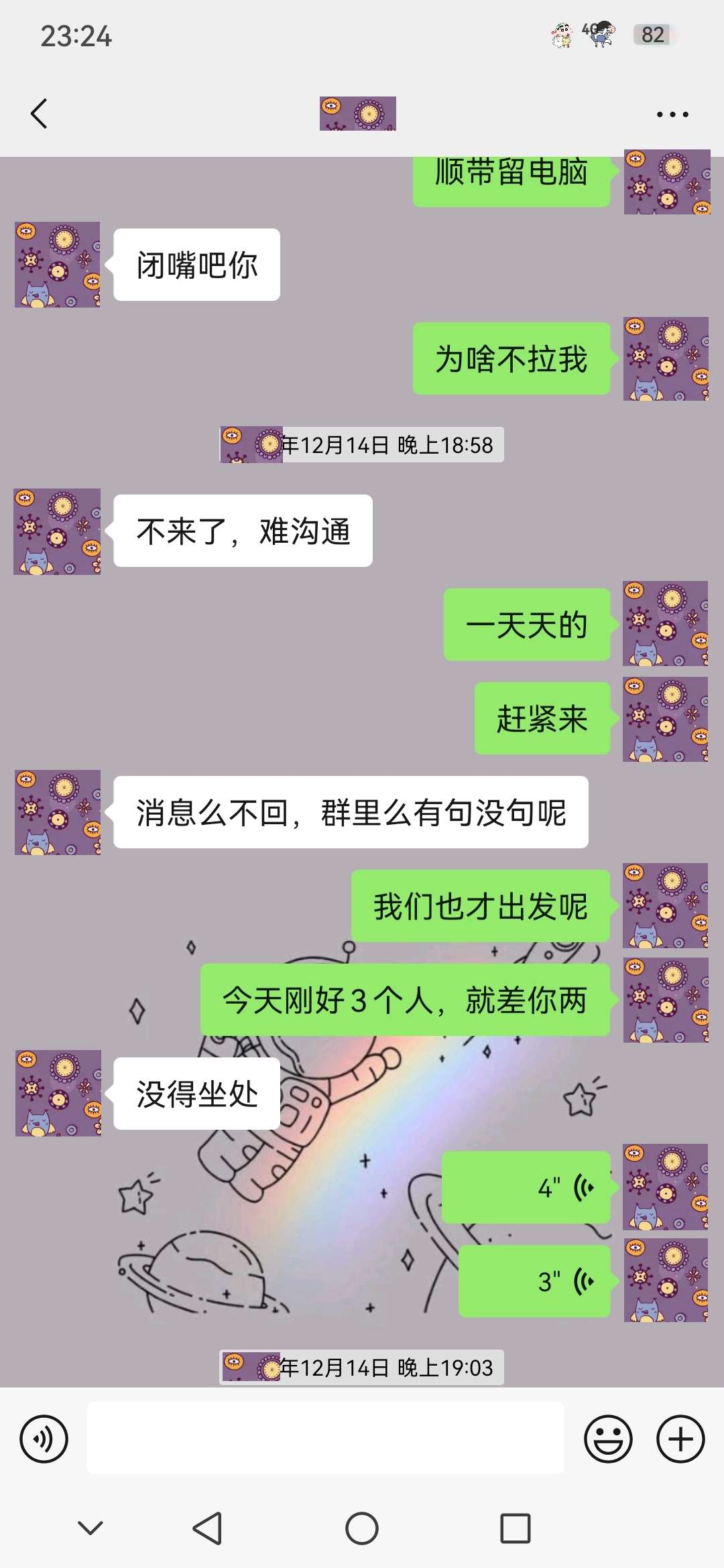This screenshot has height=1568, width=724.
Task: Tap the system home button
Action: tap(362, 1528)
